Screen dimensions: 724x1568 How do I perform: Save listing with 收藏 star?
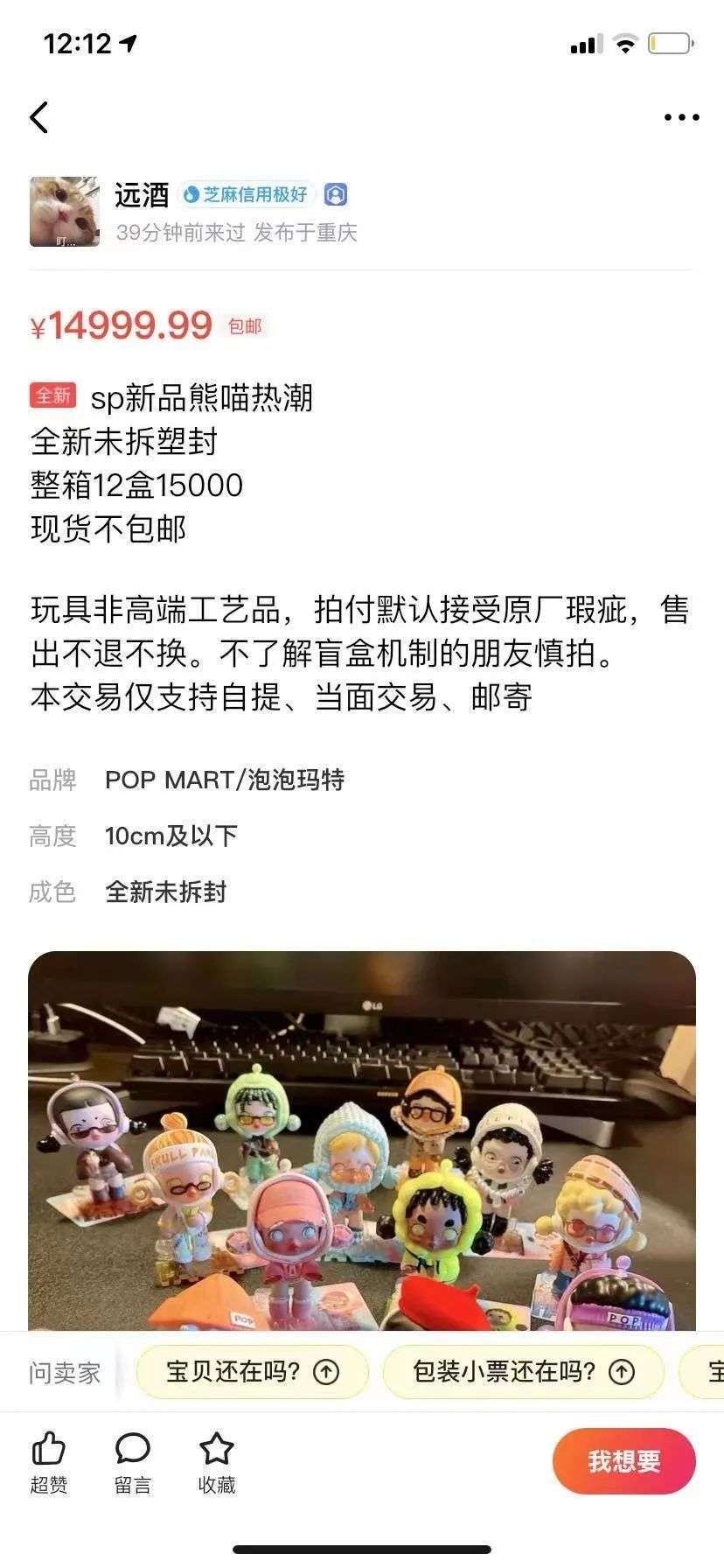217,1463
